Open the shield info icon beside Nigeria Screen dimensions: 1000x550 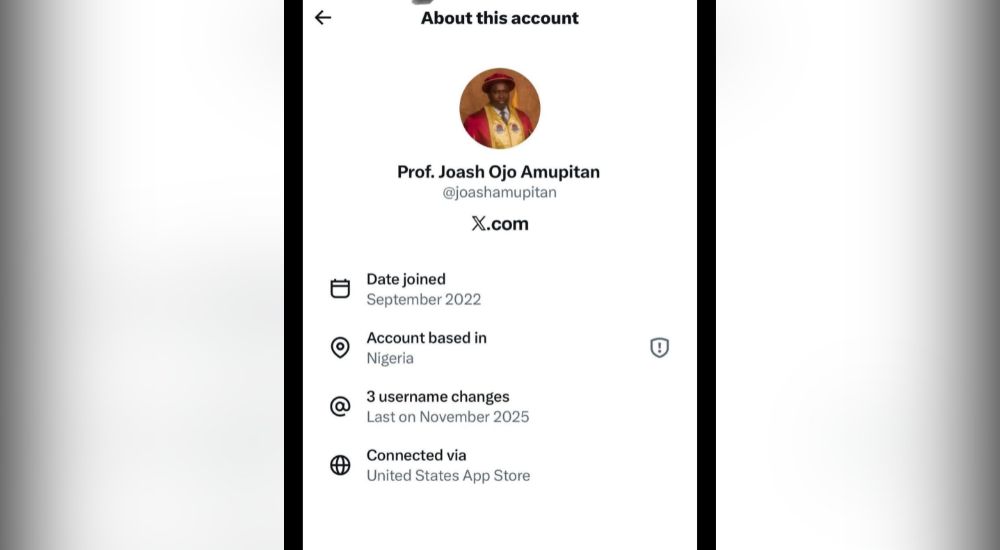coord(659,348)
